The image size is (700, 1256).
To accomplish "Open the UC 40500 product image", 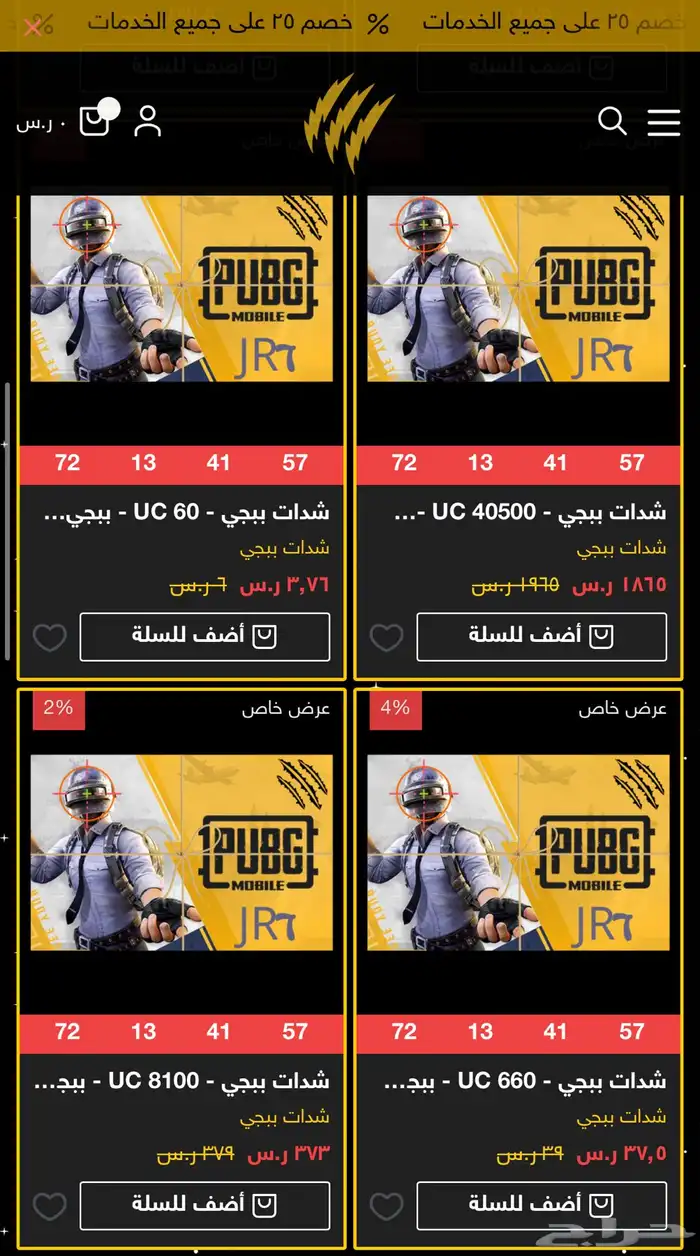I will tap(518, 288).
